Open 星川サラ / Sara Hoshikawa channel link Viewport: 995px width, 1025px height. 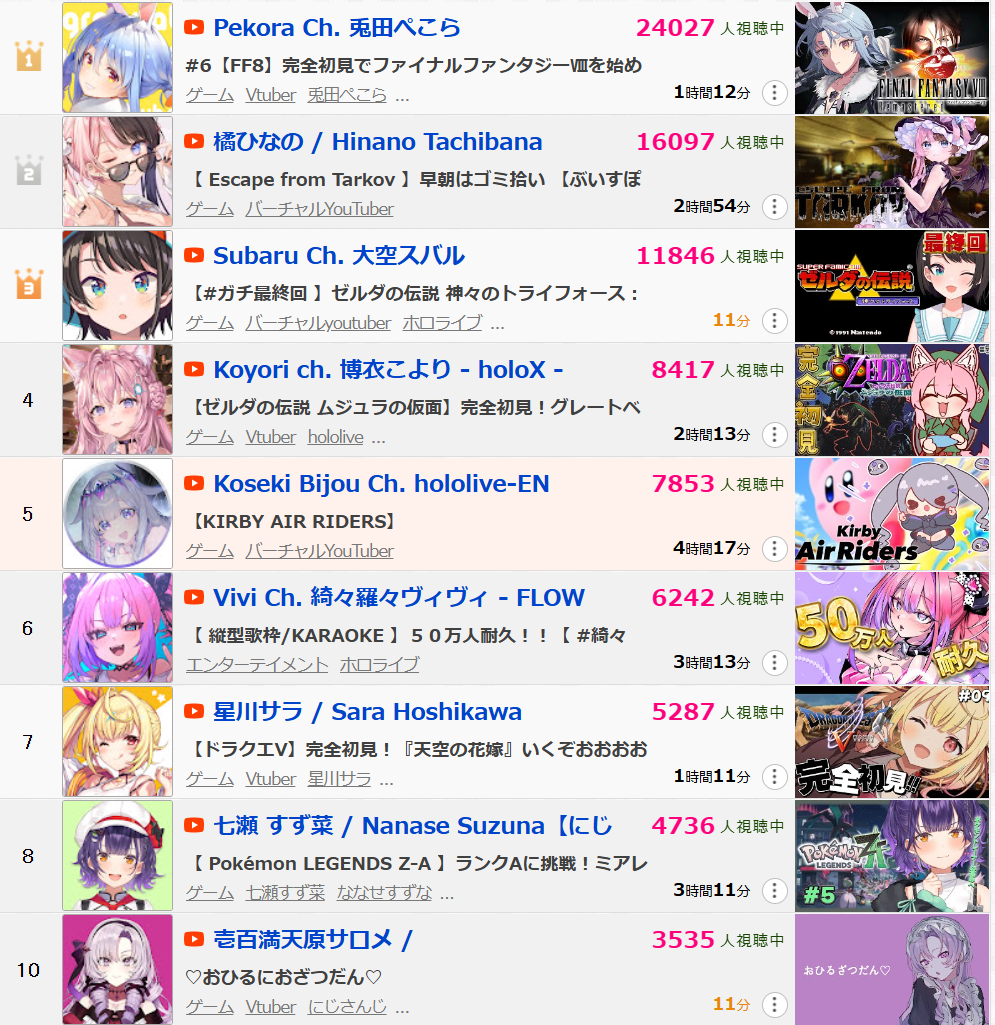point(367,712)
